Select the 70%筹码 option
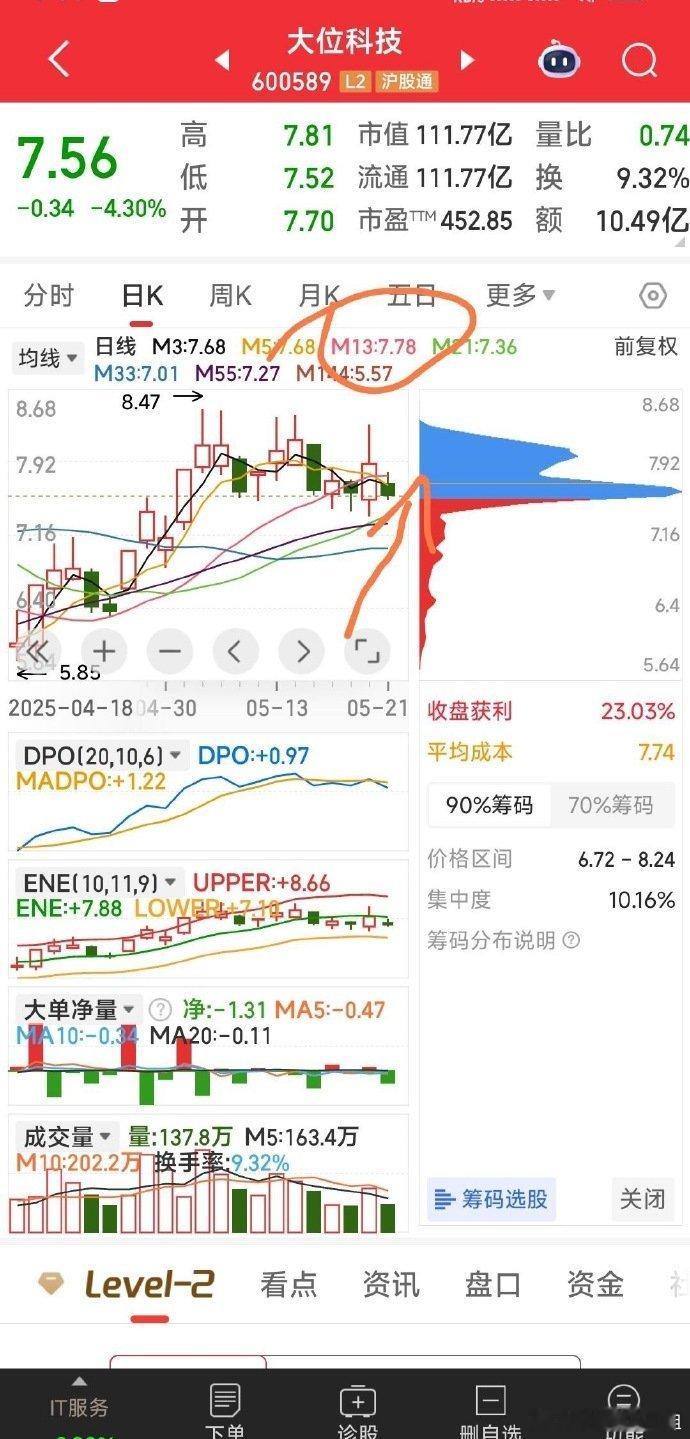This screenshot has width=690, height=1439. click(x=610, y=805)
